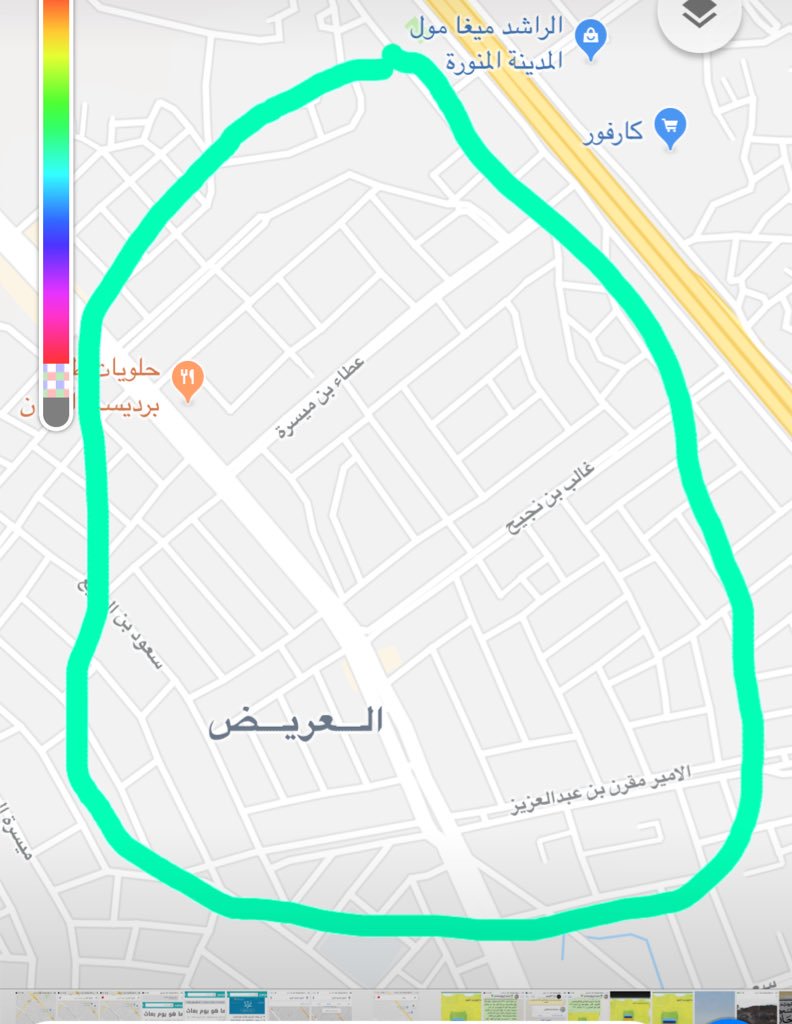This screenshot has height=1024, width=792.
Task: Pick a color on the rainbow slider
Action: tap(56, 180)
